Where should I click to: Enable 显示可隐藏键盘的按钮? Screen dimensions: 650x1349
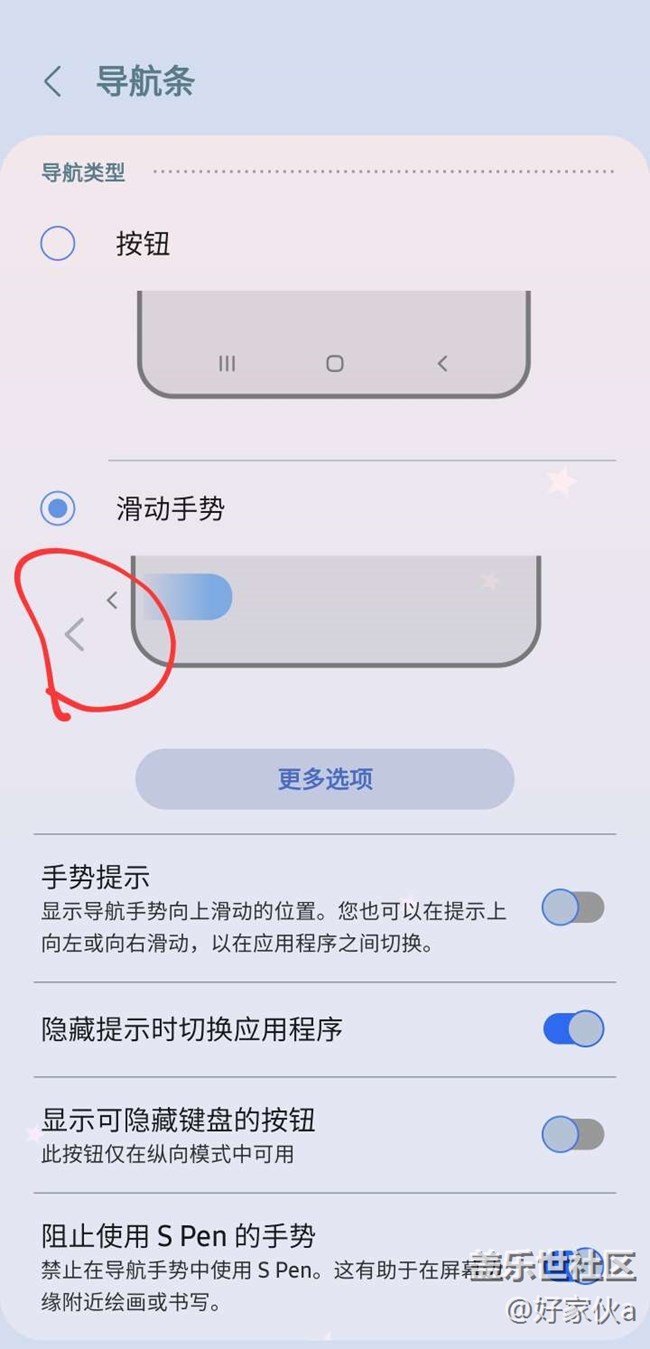click(x=573, y=1134)
